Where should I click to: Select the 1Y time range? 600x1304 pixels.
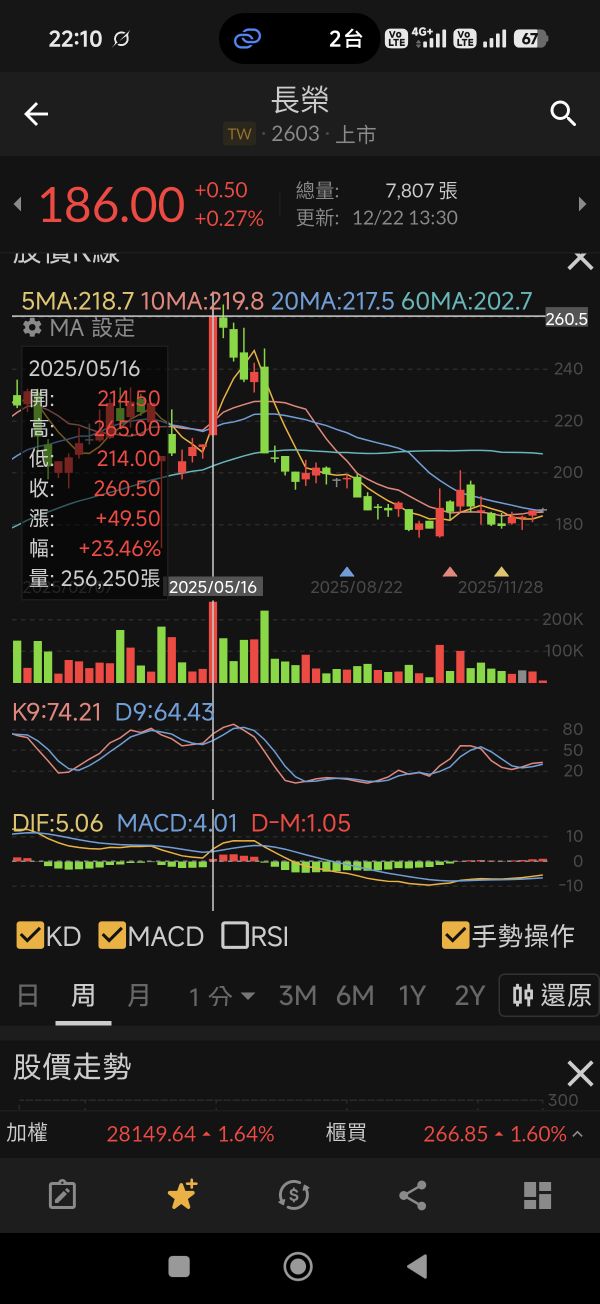click(x=412, y=996)
